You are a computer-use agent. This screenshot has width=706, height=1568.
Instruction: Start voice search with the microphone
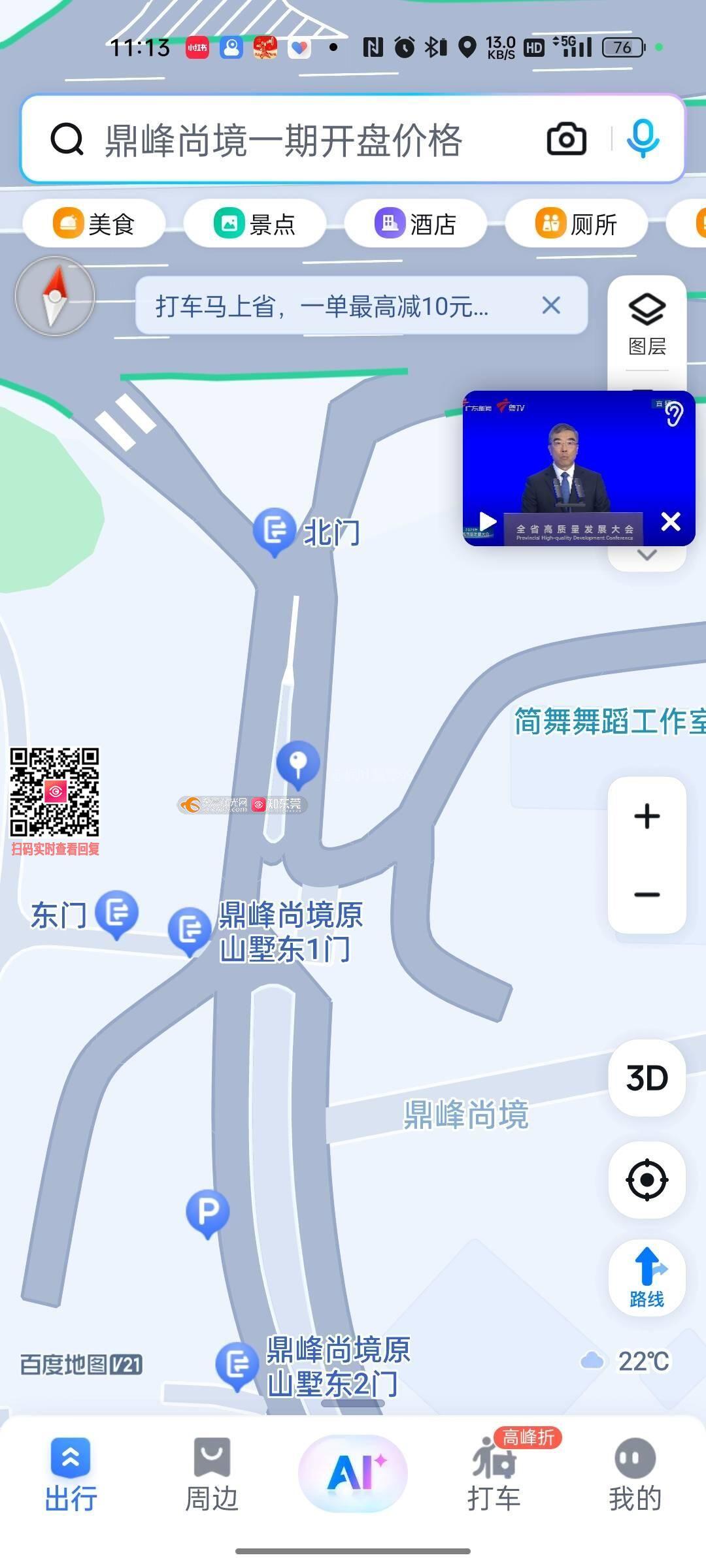(643, 139)
